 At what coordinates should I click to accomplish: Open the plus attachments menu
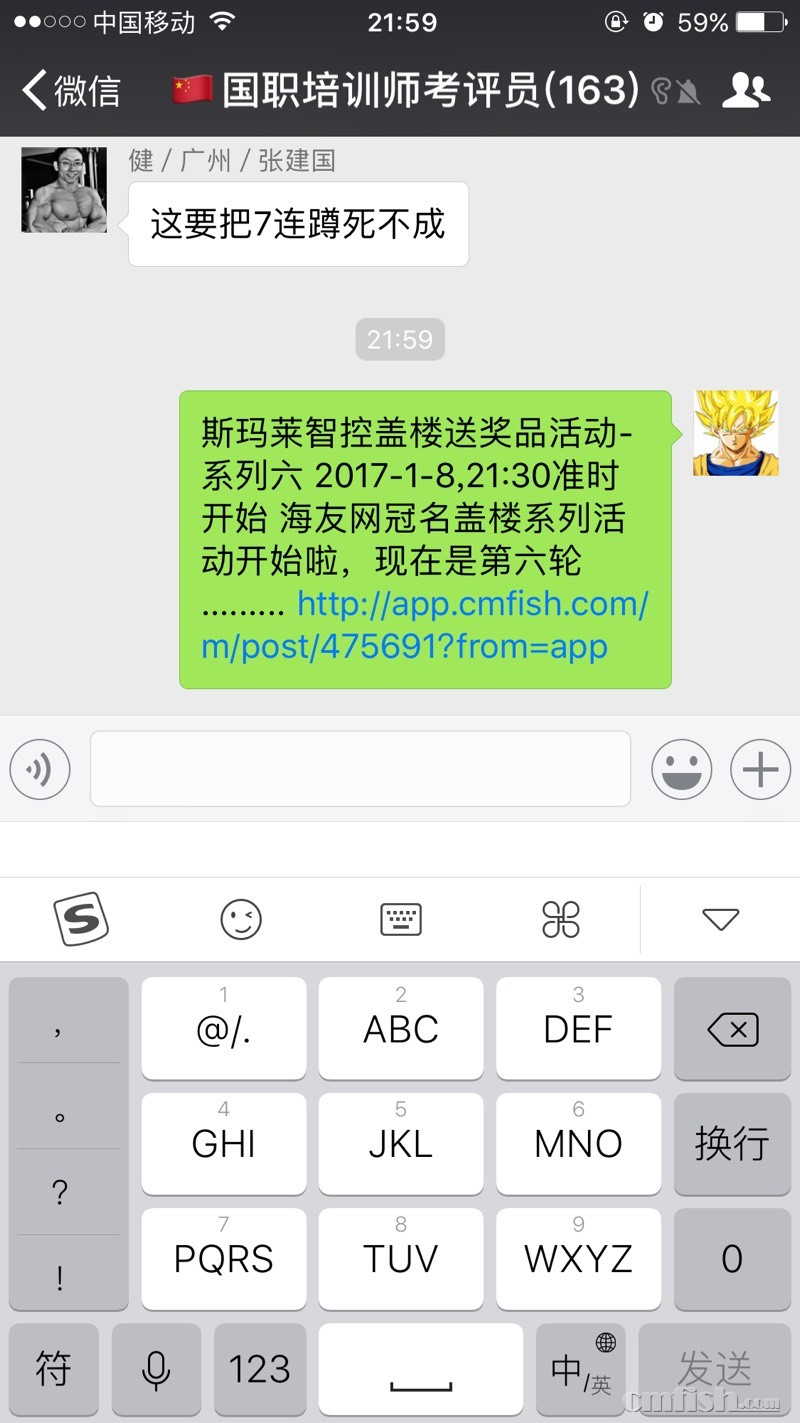760,769
